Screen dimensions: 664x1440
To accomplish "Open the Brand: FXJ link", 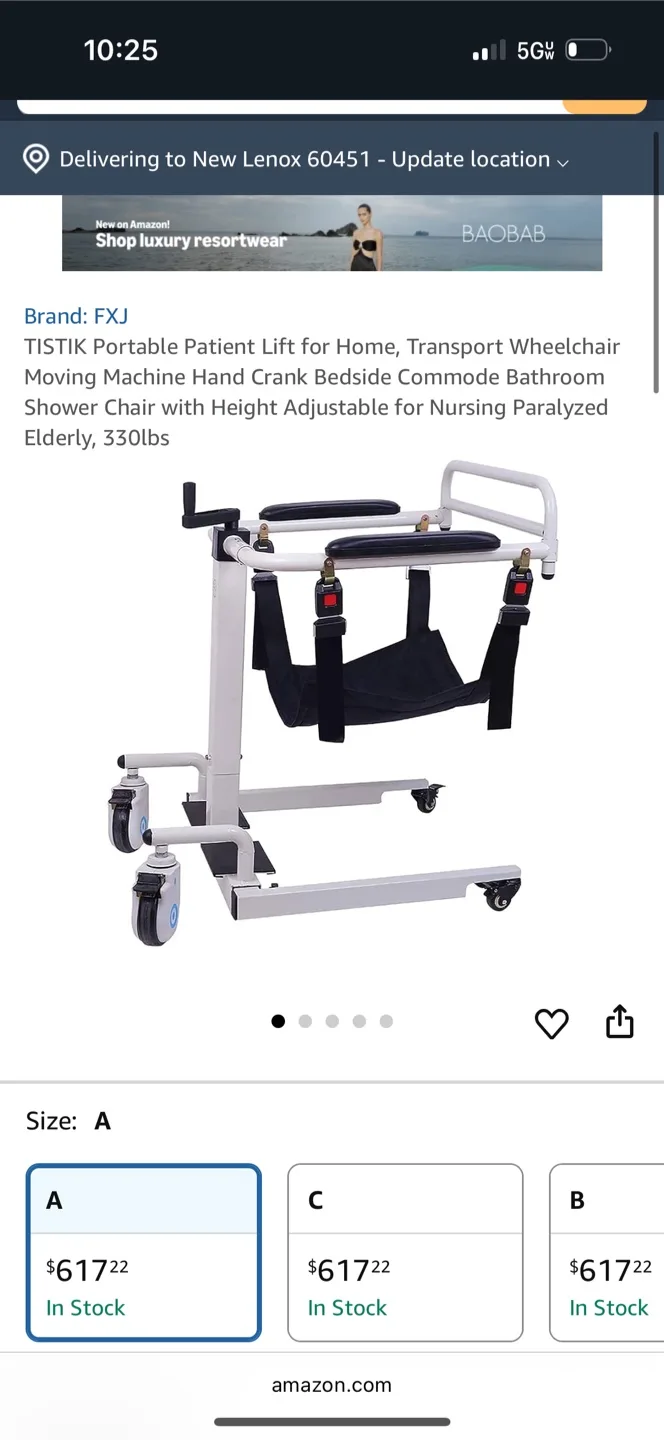I will 76,316.
